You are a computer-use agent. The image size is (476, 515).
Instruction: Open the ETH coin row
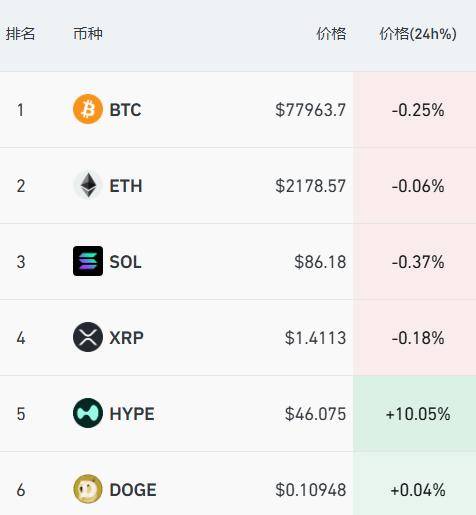pyautogui.click(x=238, y=186)
